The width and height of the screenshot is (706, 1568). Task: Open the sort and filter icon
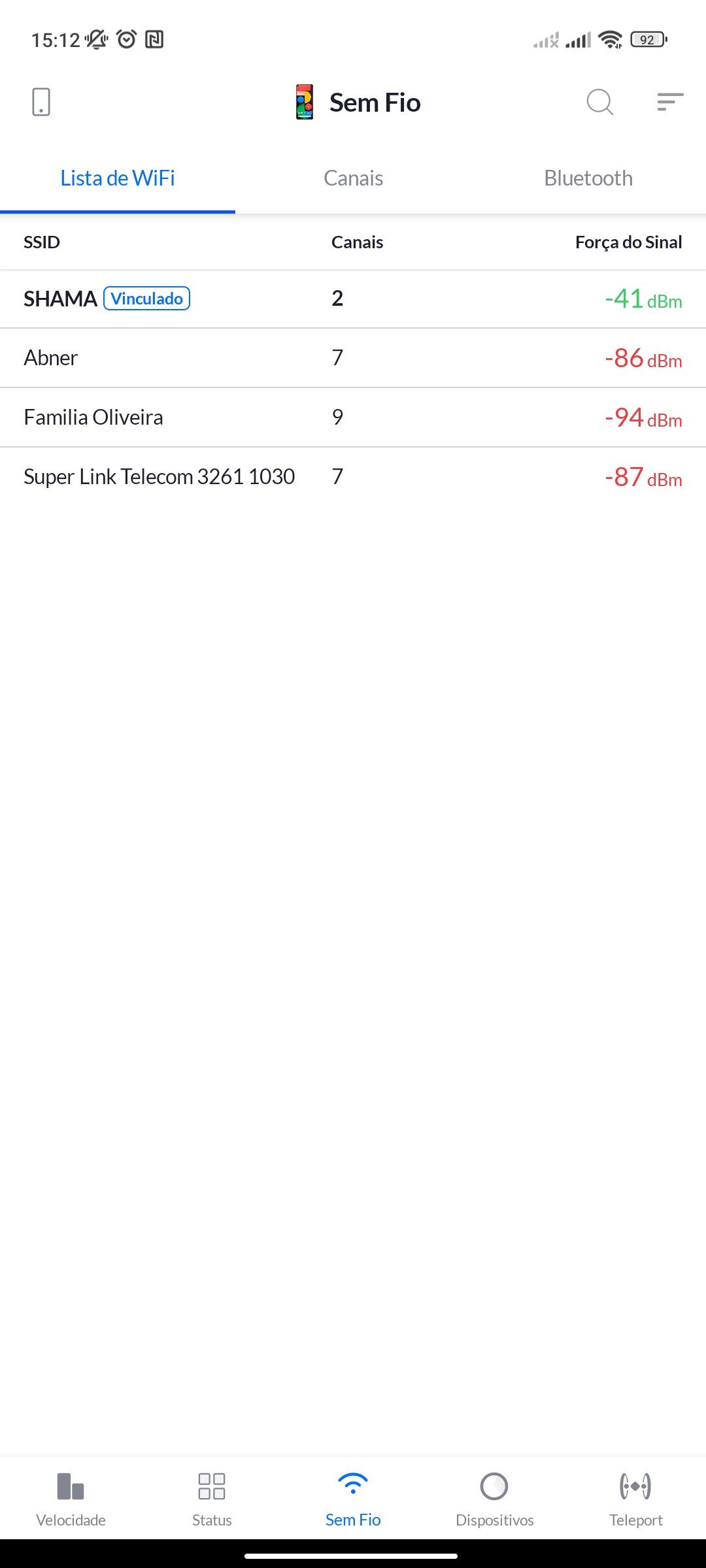[x=670, y=103]
